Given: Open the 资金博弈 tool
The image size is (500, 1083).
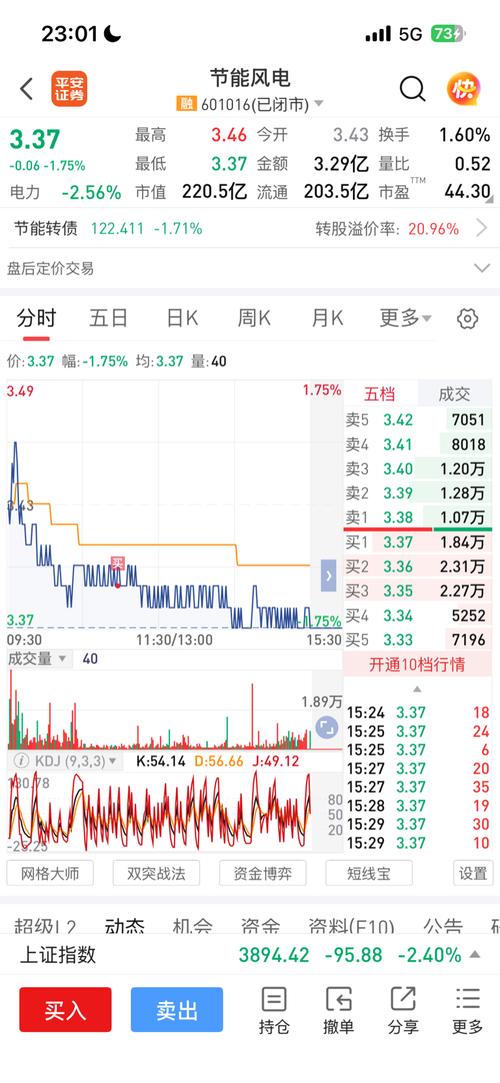Looking at the screenshot, I should coord(262,873).
